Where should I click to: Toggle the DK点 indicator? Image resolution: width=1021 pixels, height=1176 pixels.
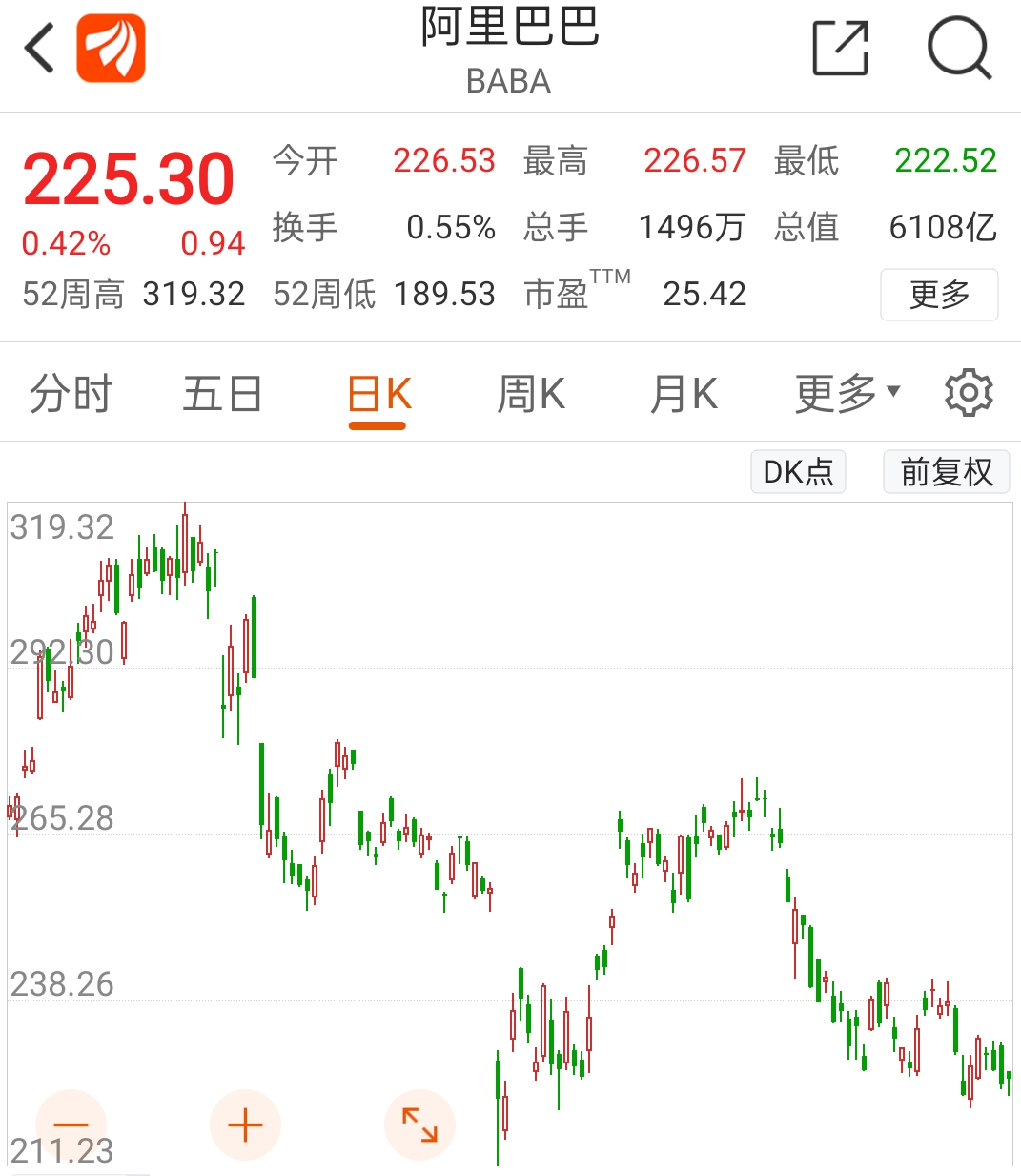pos(798,471)
